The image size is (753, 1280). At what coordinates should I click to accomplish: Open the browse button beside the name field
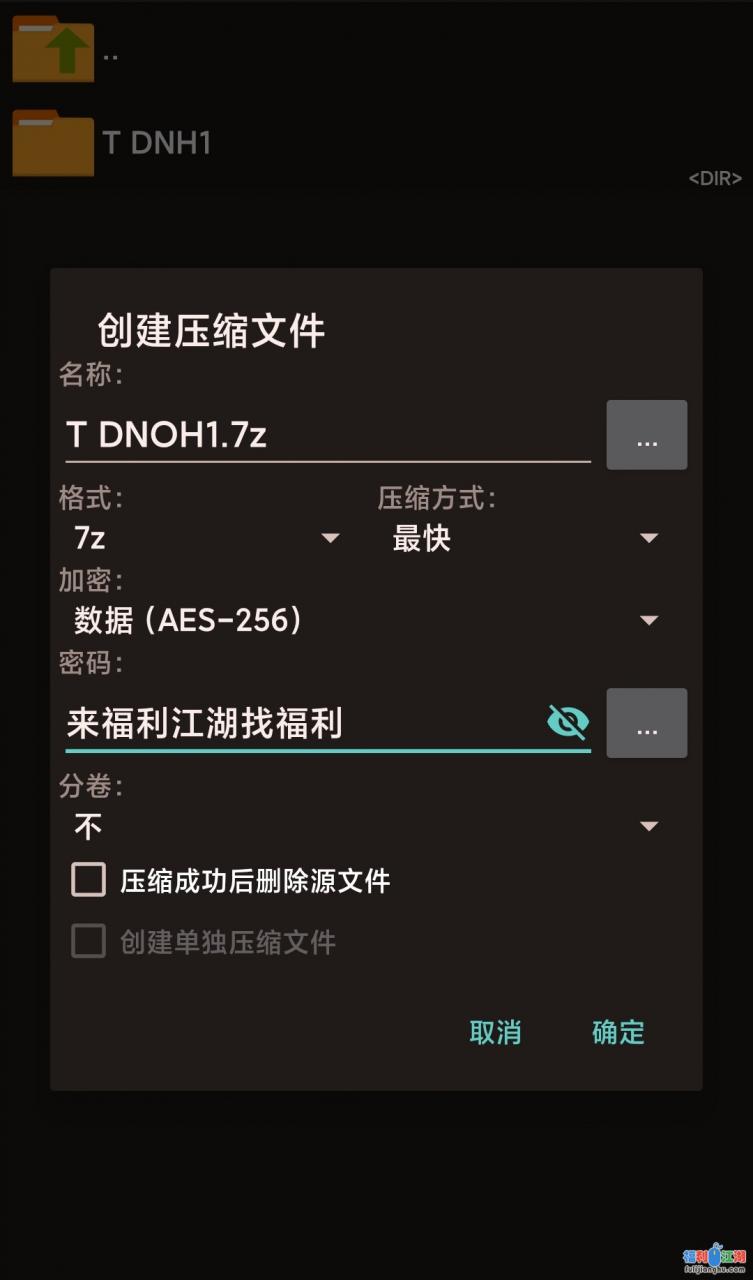pyautogui.click(x=646, y=435)
